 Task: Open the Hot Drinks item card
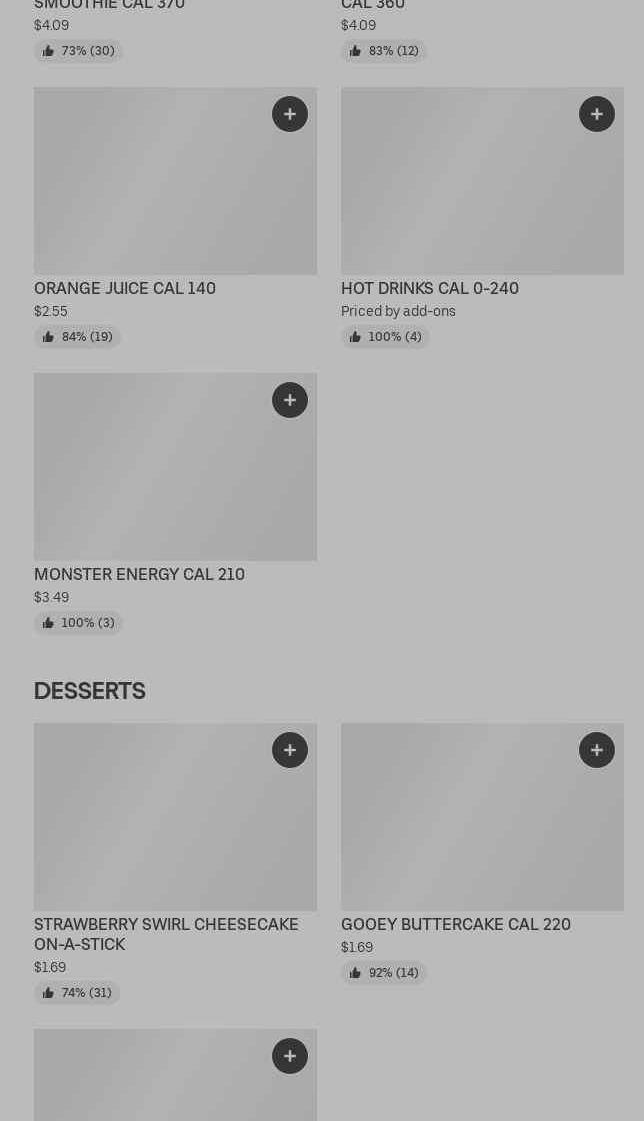tap(460, 190)
